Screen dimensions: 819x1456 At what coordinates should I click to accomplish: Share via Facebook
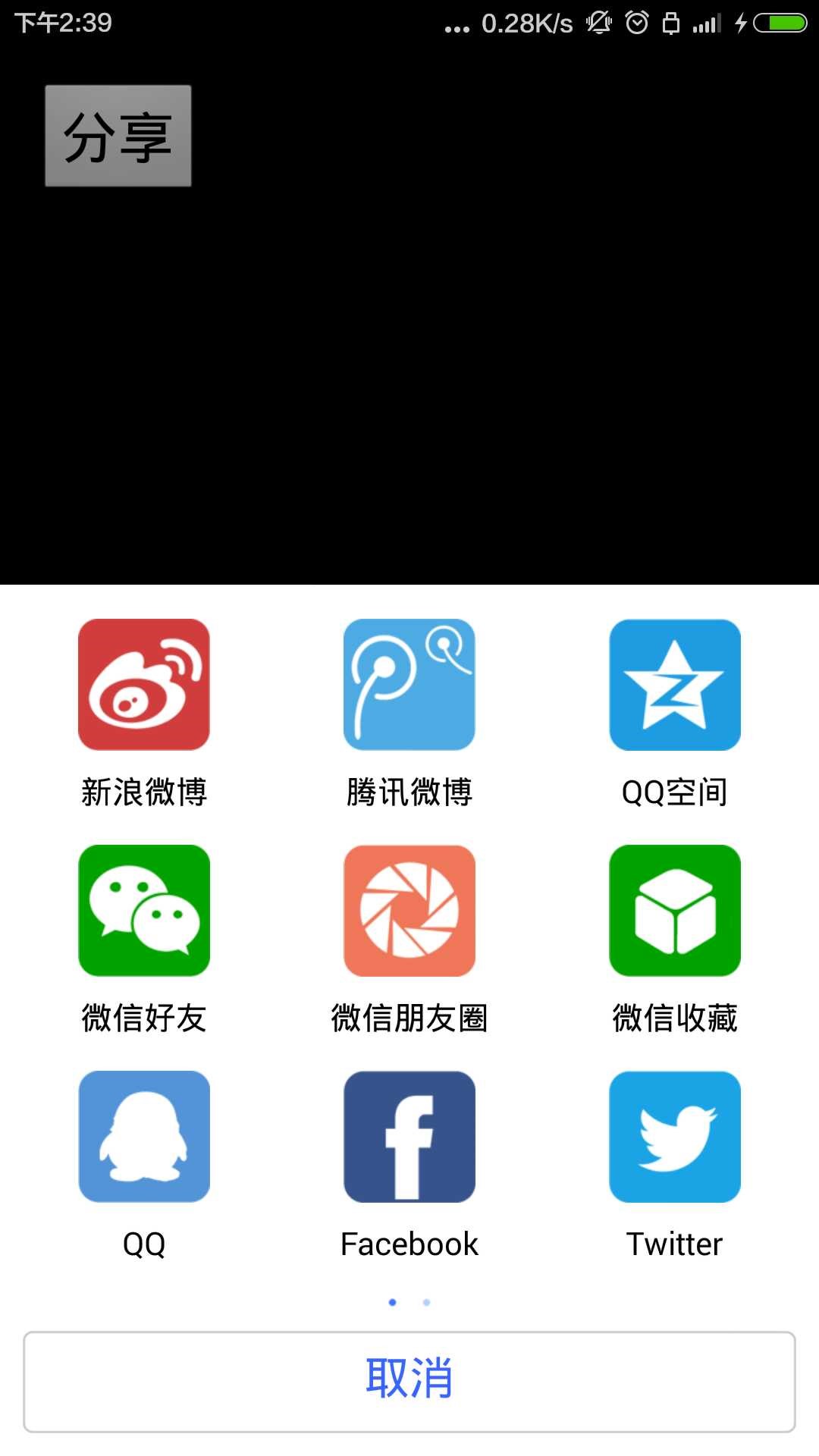(409, 1136)
